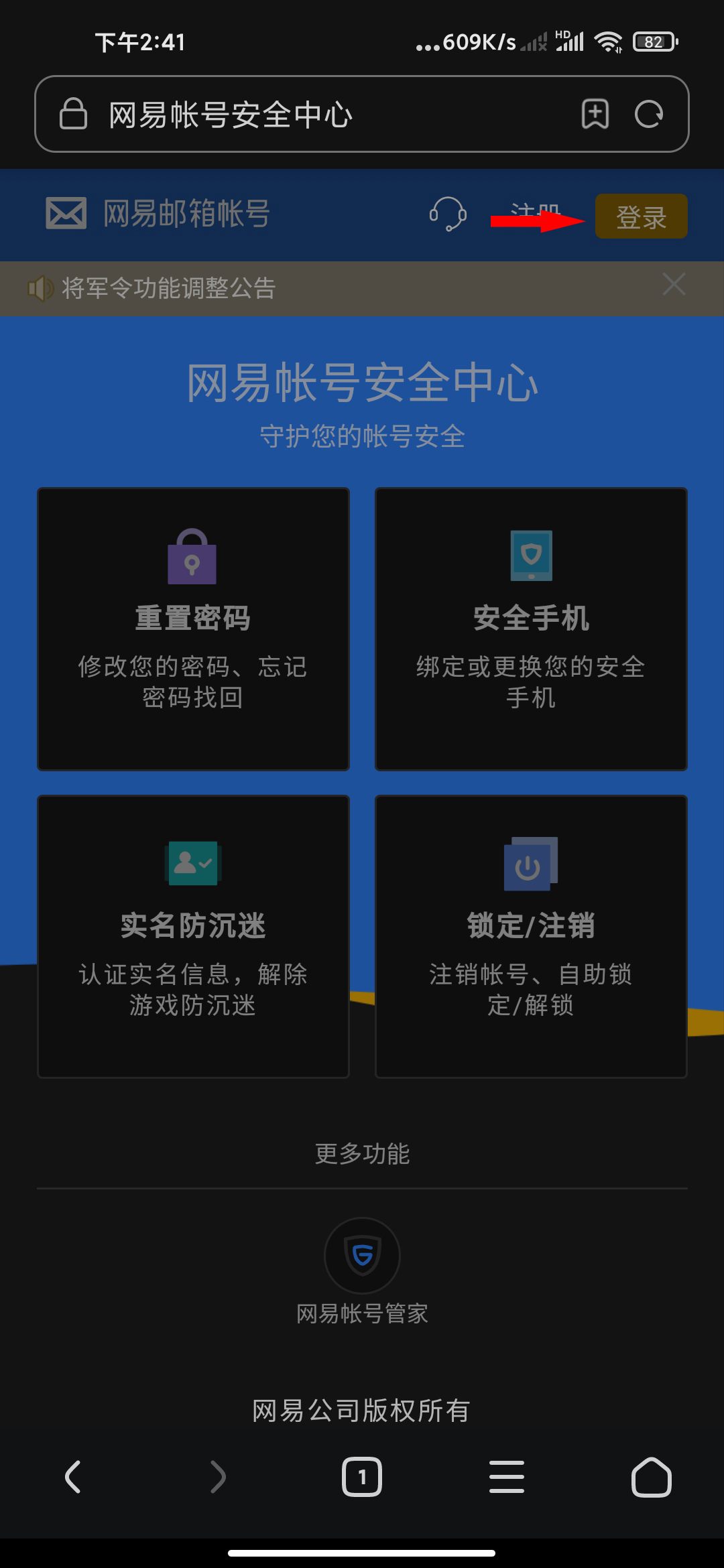The height and width of the screenshot is (1568, 724).
Task: Open the 安全手机 card
Action: tap(531, 629)
